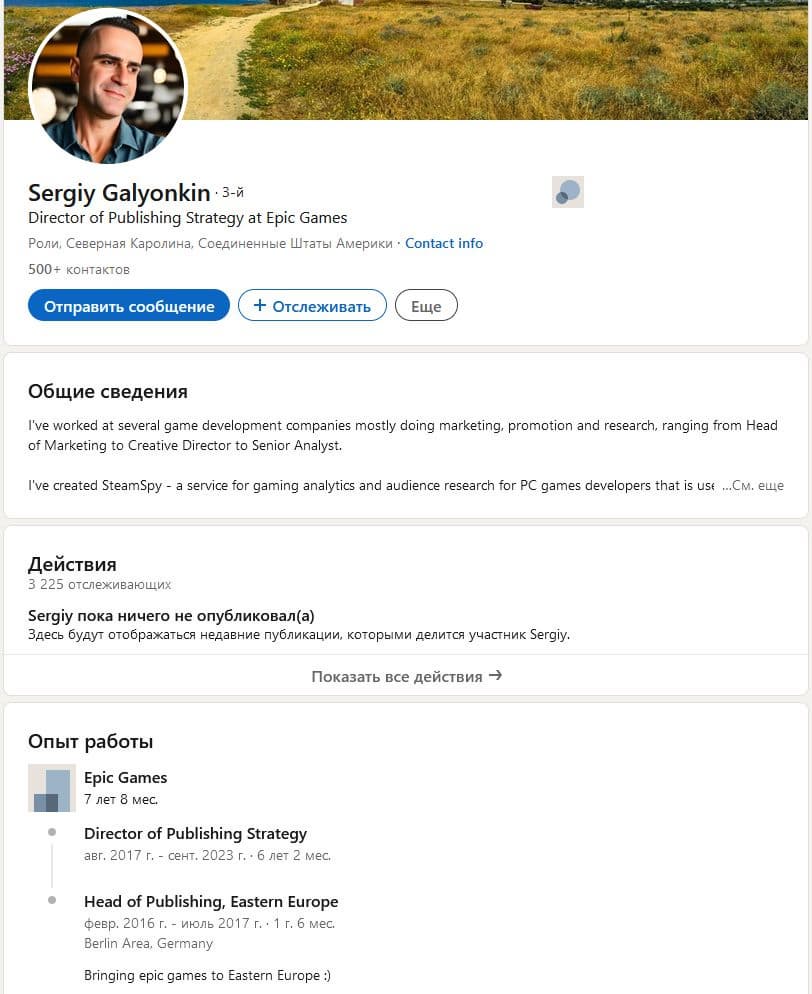
Task: Open Contact info link
Action: click(444, 243)
